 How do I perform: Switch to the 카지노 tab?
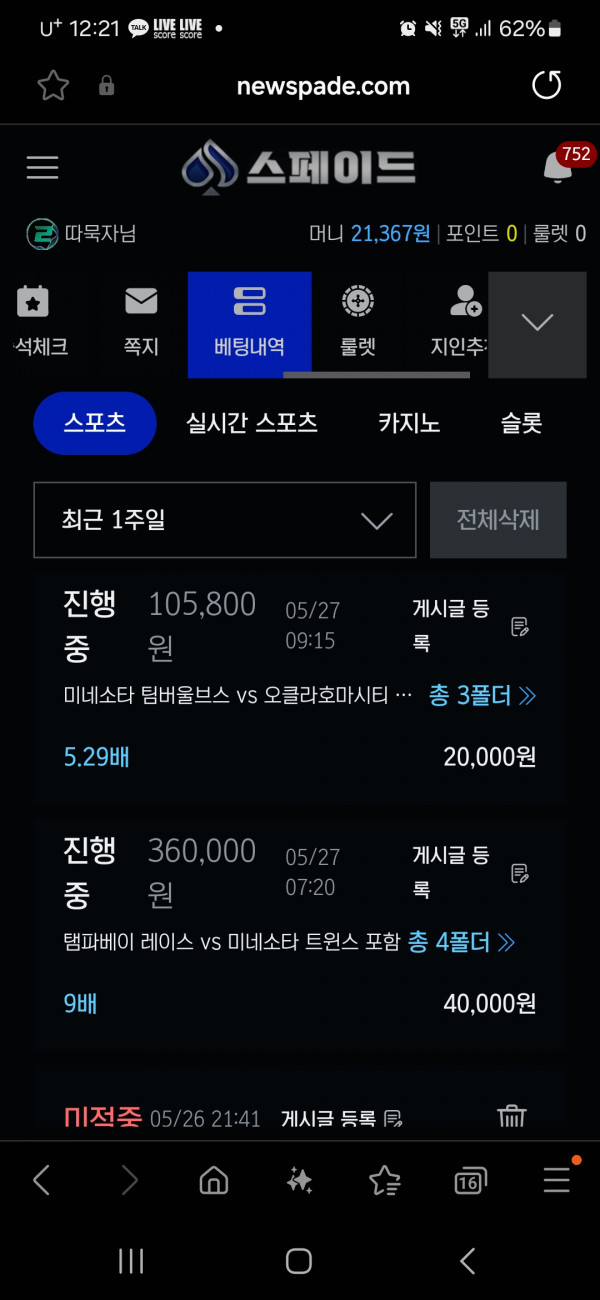click(409, 423)
